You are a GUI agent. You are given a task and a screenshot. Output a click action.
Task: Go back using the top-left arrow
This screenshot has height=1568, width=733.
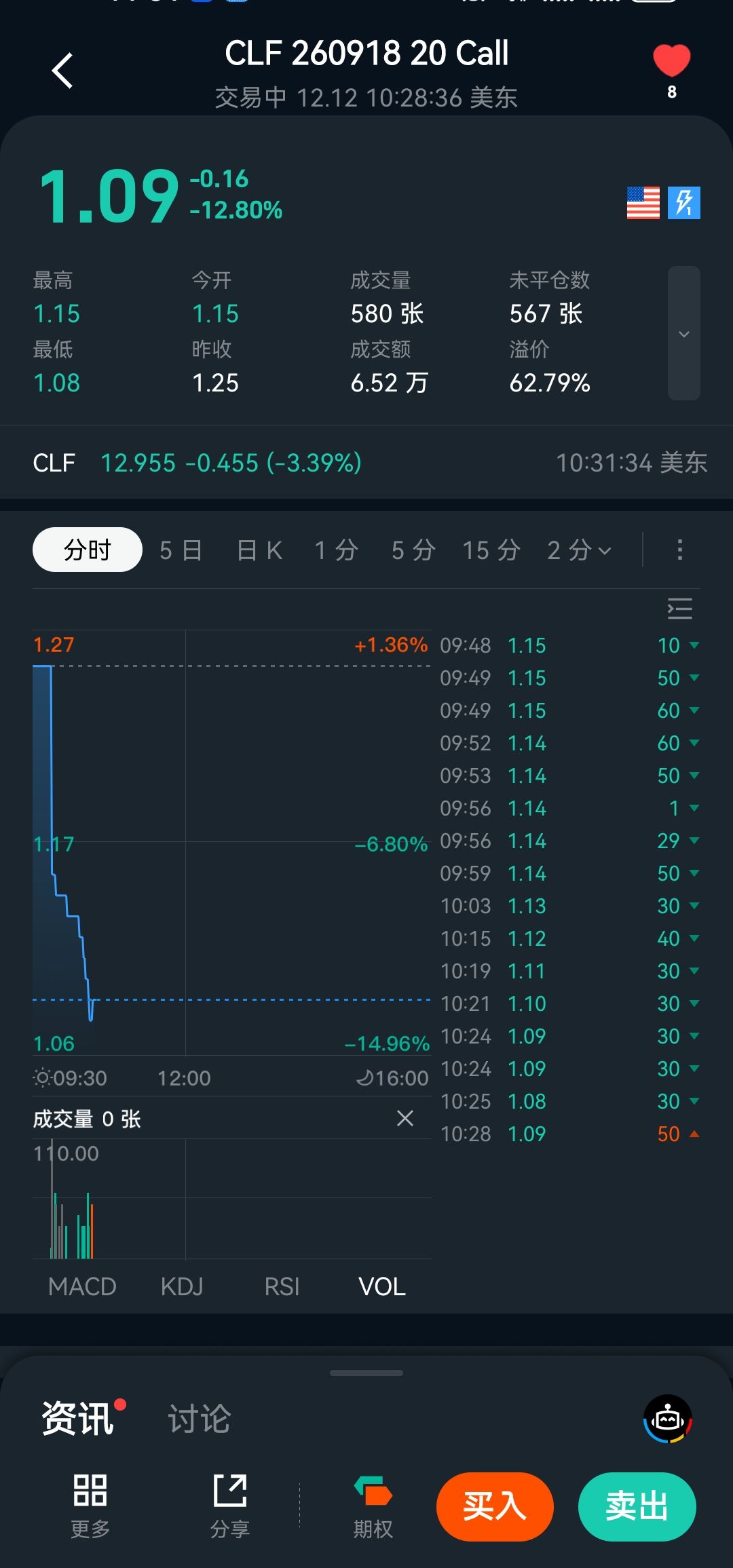point(62,71)
